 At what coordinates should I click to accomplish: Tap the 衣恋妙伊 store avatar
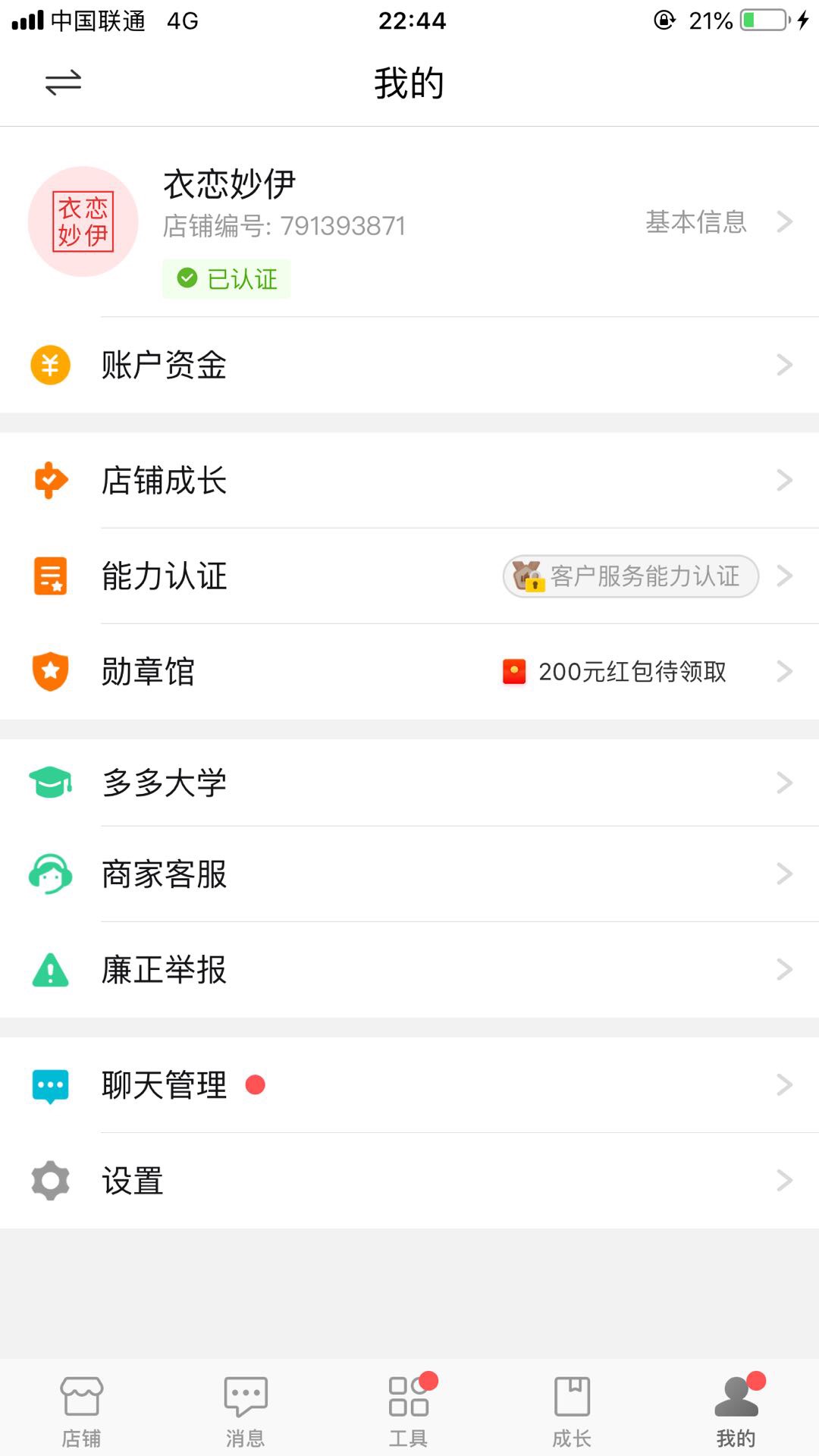83,222
